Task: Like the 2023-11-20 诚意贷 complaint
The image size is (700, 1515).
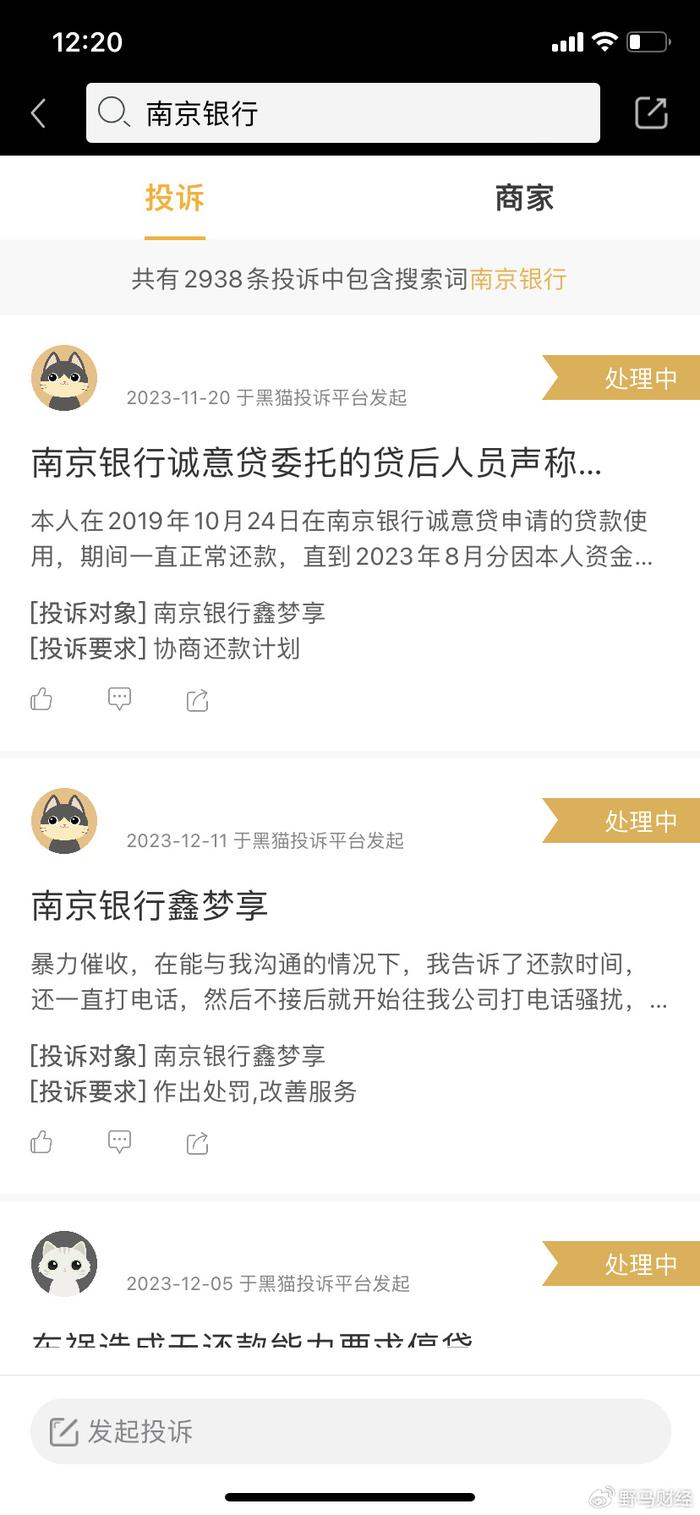Action: pos(42,699)
